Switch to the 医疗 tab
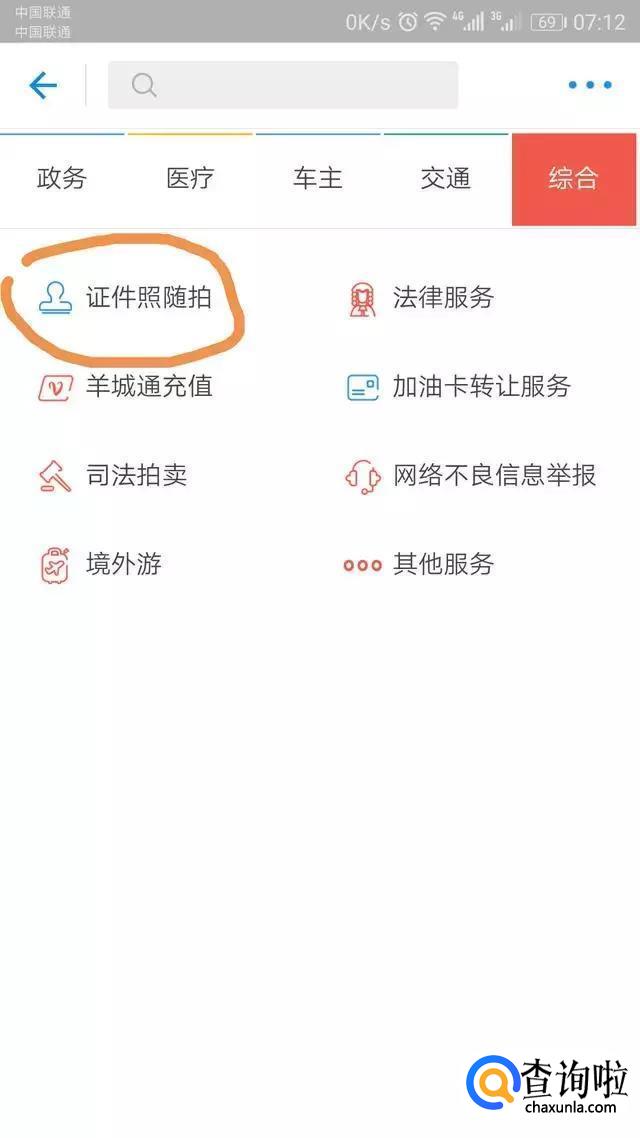 tap(190, 179)
